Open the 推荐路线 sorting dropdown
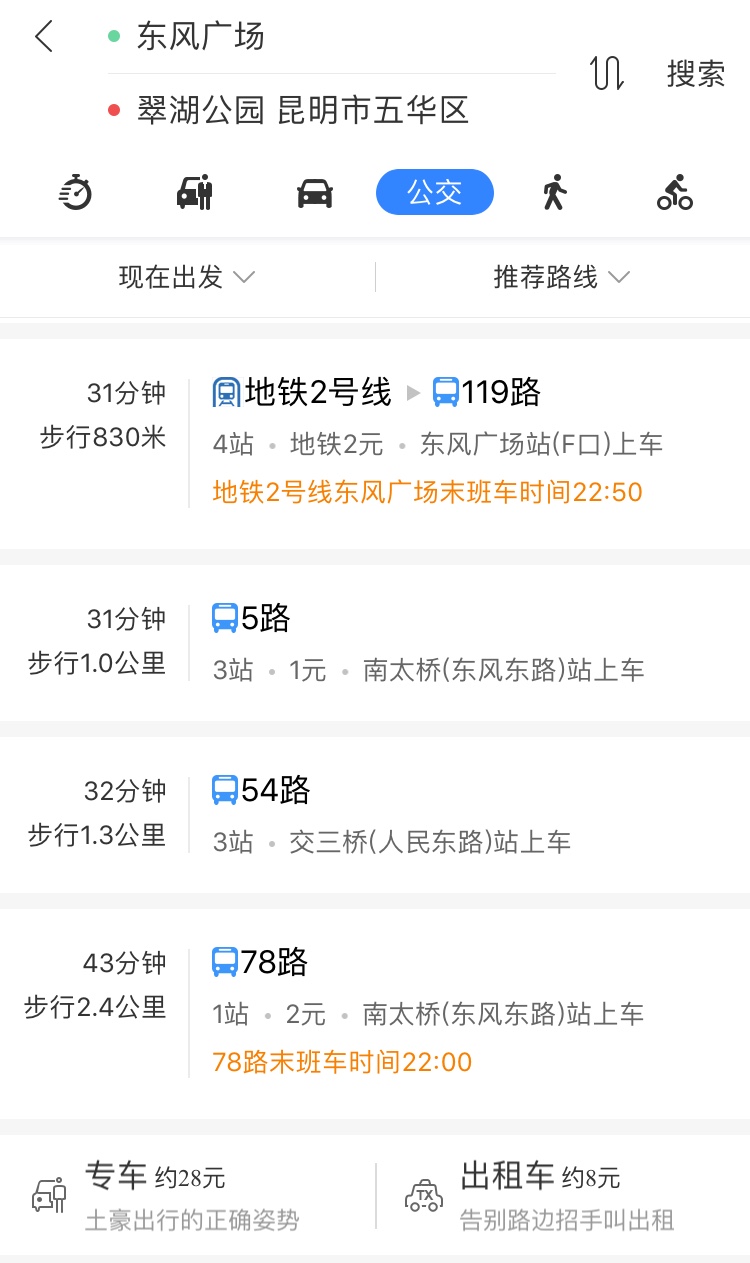750x1263 pixels. pyautogui.click(x=562, y=277)
